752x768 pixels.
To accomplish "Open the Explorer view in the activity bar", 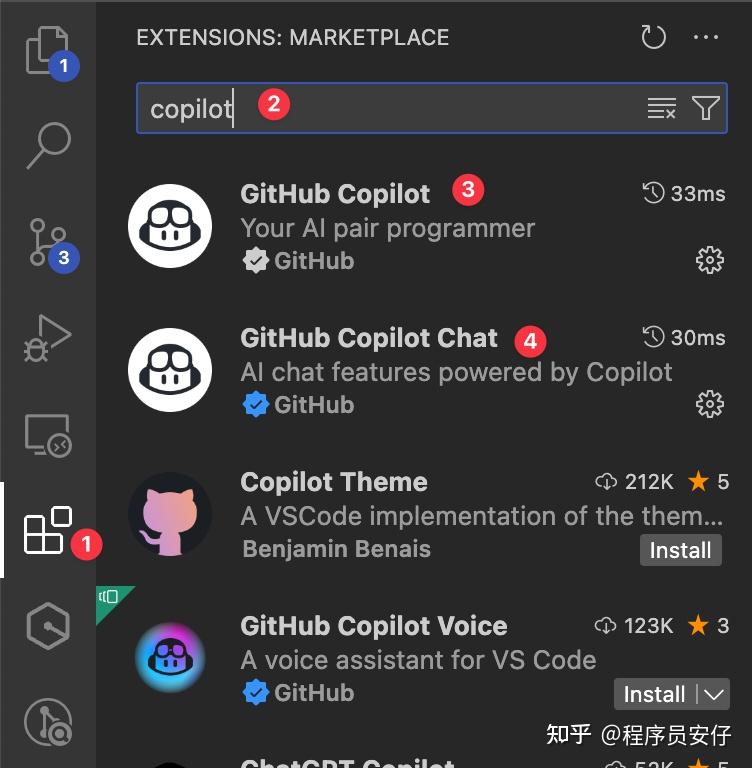I will pyautogui.click(x=46, y=48).
